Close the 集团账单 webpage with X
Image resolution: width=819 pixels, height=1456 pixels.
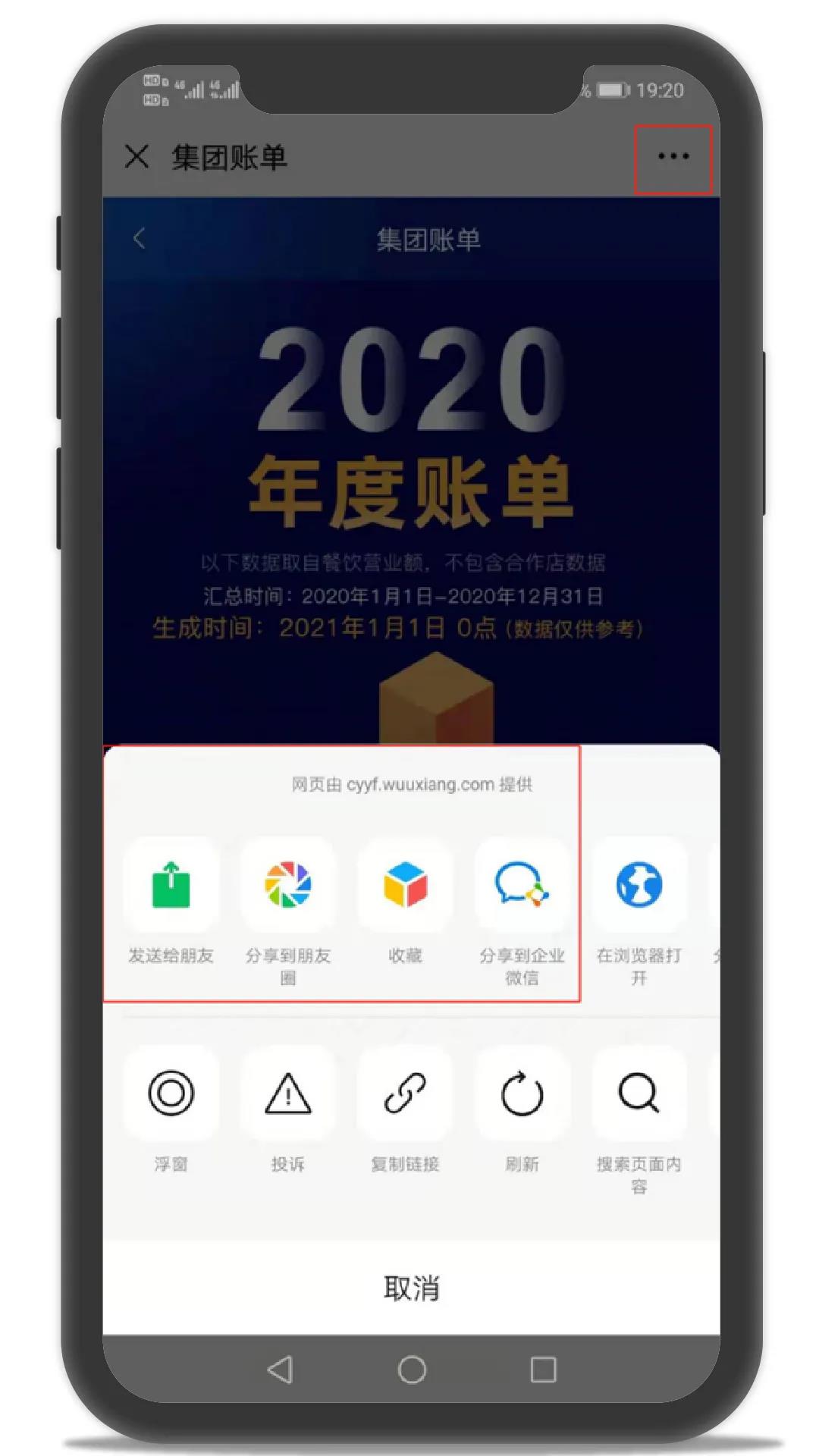click(x=137, y=157)
